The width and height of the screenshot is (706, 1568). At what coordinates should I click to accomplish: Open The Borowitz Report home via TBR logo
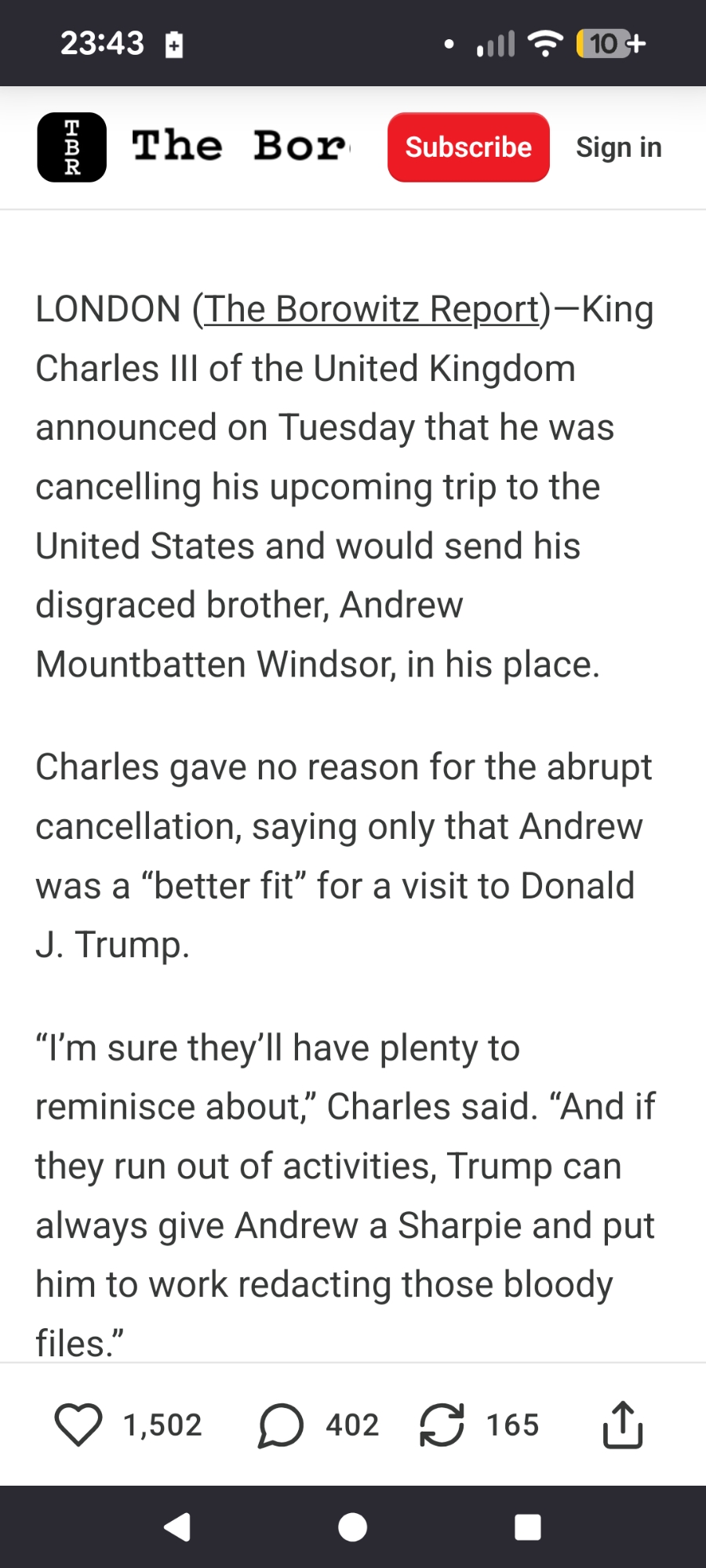click(71, 147)
